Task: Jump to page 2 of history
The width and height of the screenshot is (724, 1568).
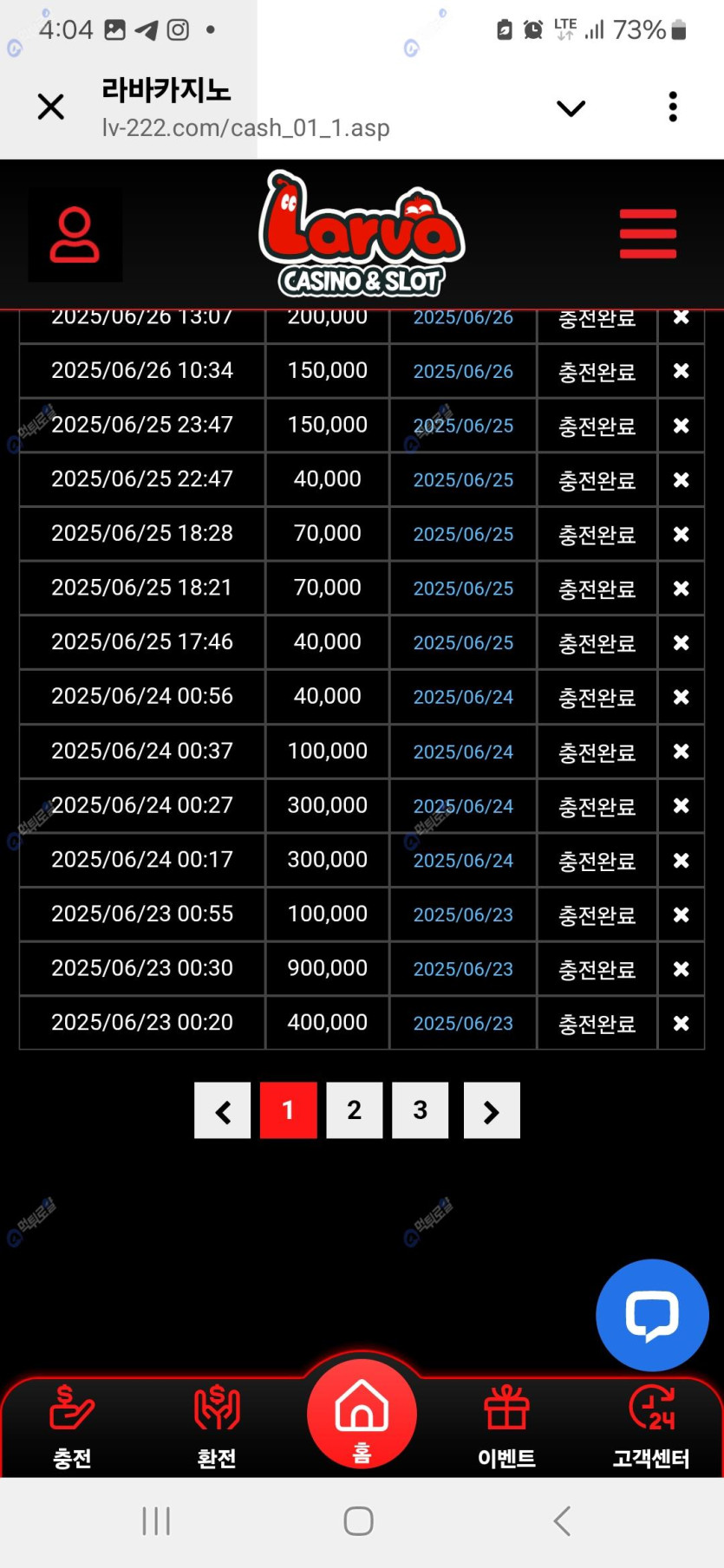Action: (x=354, y=1110)
